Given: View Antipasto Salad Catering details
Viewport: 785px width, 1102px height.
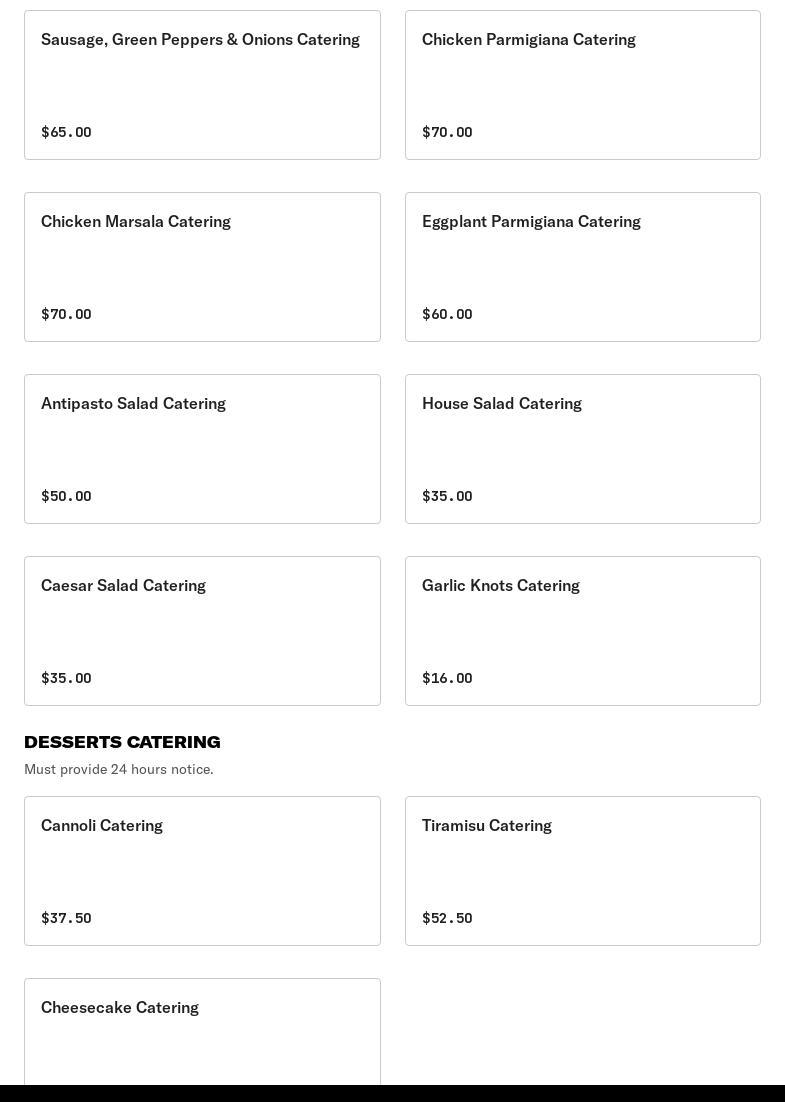Looking at the screenshot, I should tap(202, 449).
